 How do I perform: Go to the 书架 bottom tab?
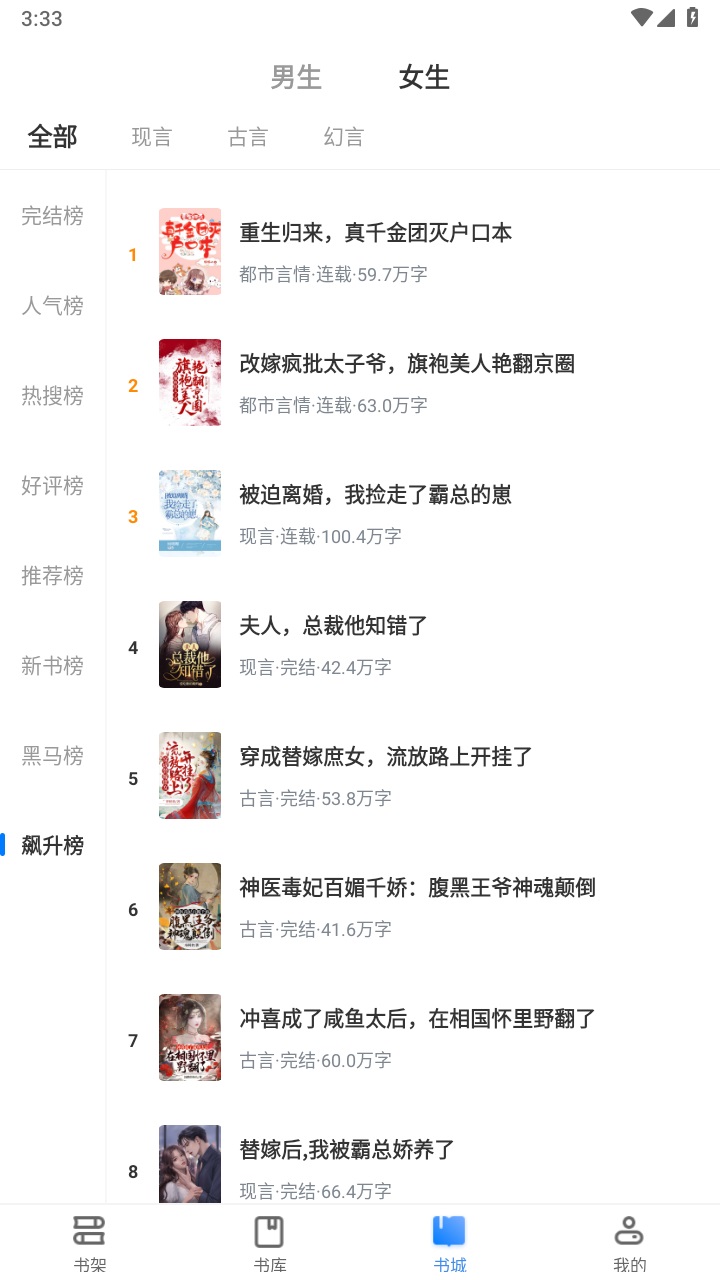point(90,1243)
